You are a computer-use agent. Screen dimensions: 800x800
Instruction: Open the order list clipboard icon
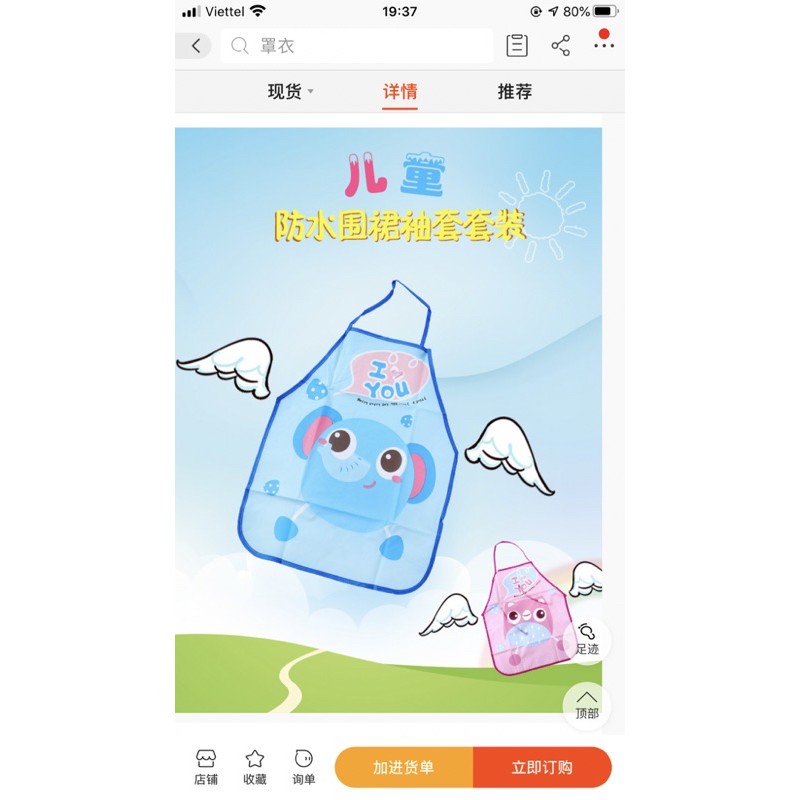coord(517,46)
